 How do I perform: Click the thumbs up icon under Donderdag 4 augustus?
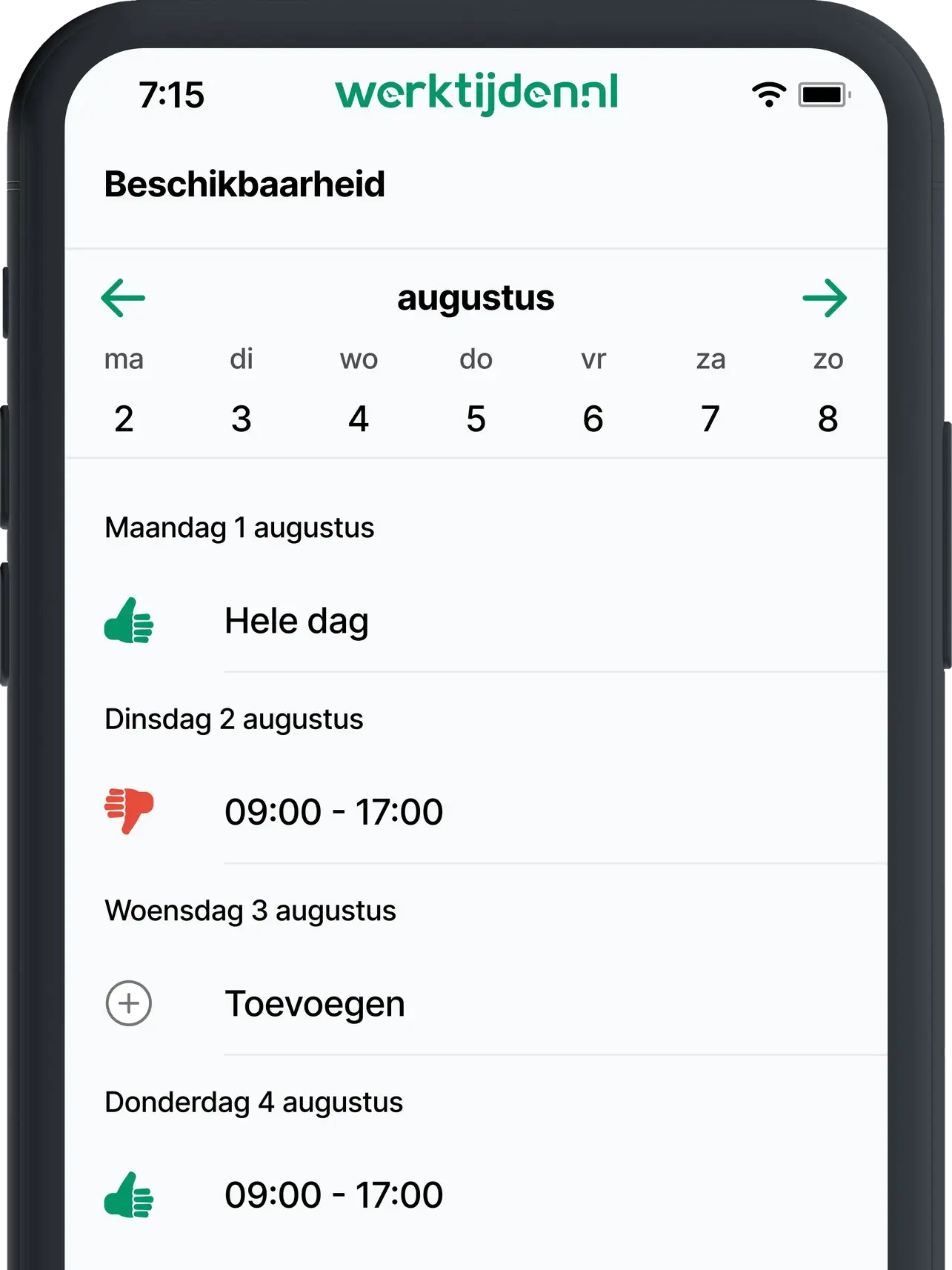[x=129, y=1194]
